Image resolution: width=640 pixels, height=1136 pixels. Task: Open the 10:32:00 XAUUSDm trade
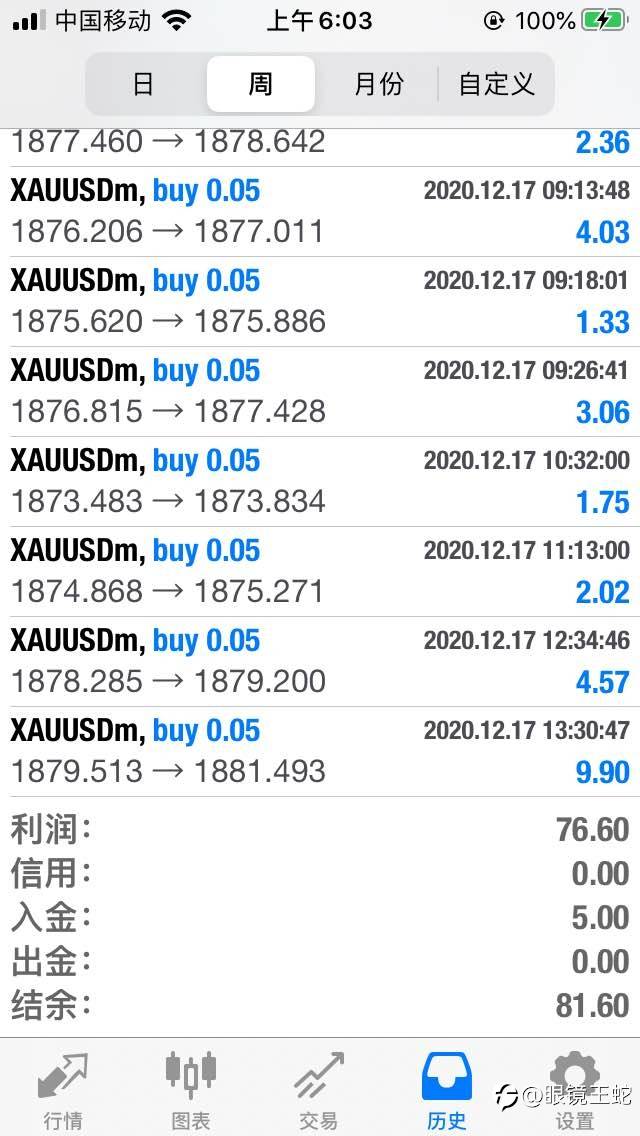[x=320, y=482]
